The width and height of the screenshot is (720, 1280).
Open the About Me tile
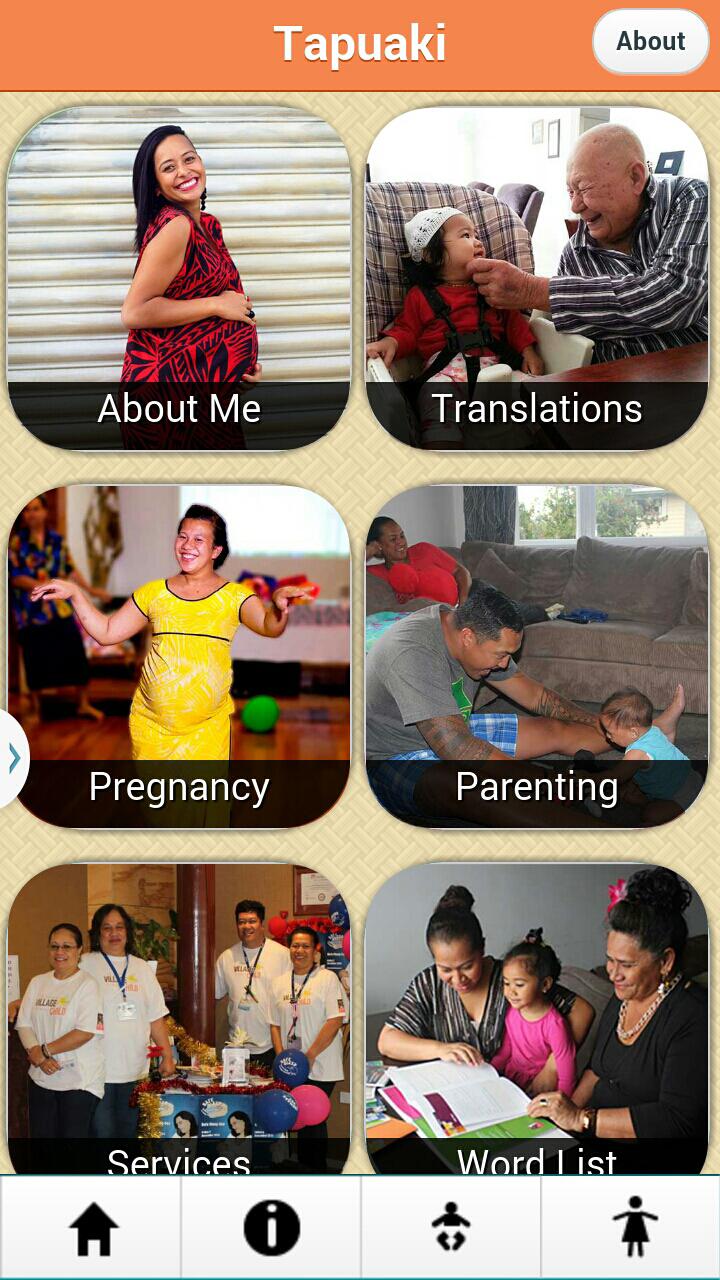[x=179, y=278]
